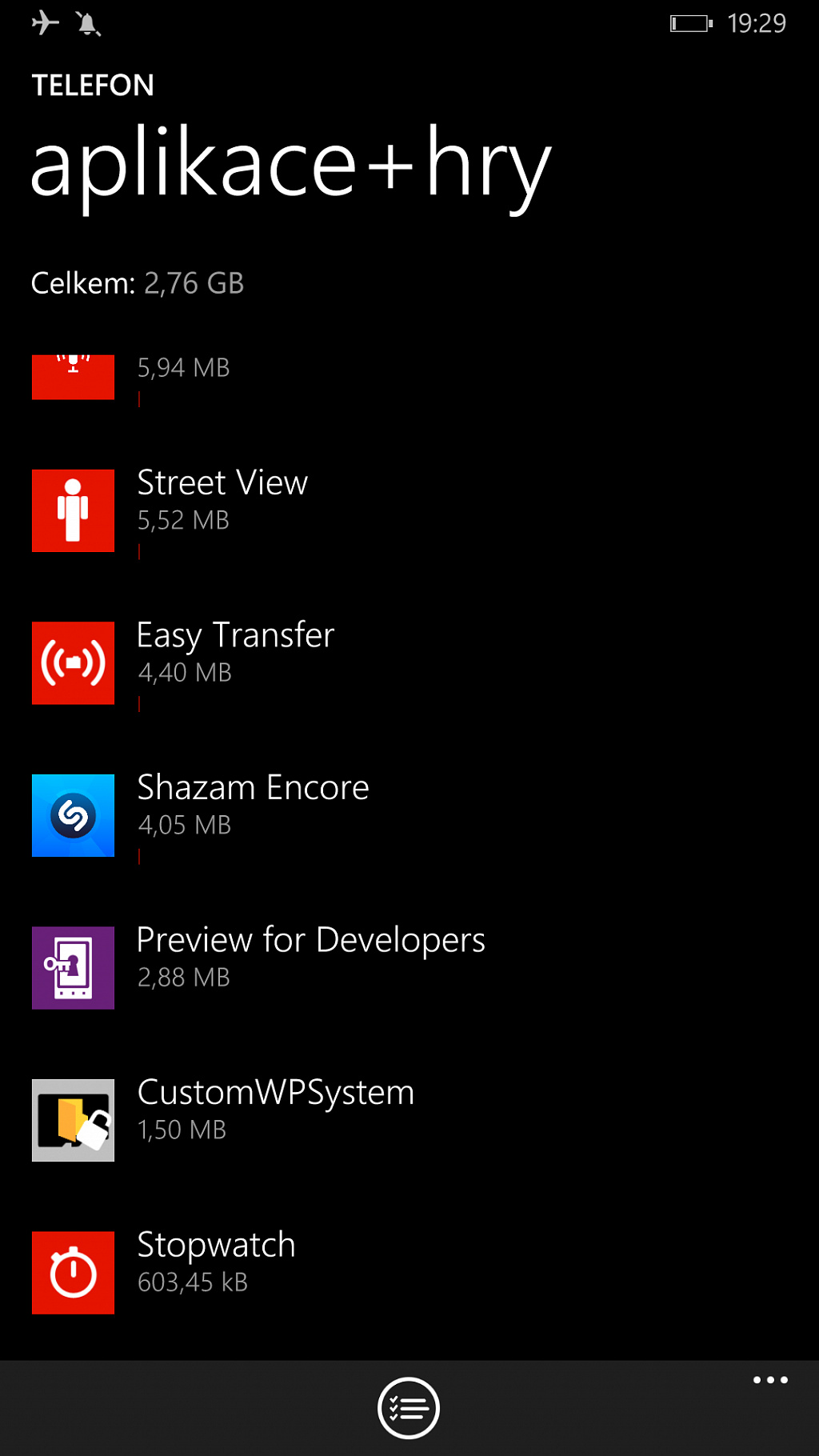Tap the CustomWPSystem row

[x=409, y=1120]
